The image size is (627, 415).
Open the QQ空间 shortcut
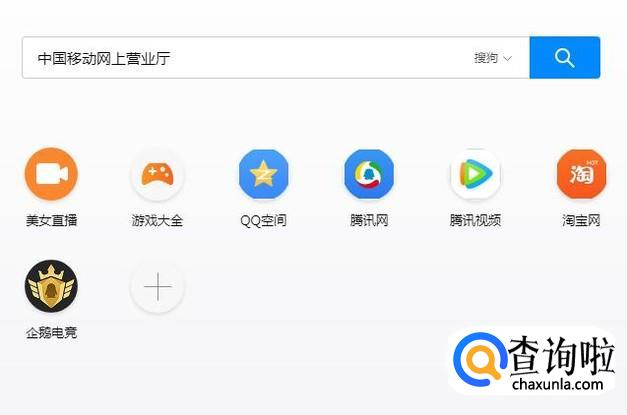point(263,175)
